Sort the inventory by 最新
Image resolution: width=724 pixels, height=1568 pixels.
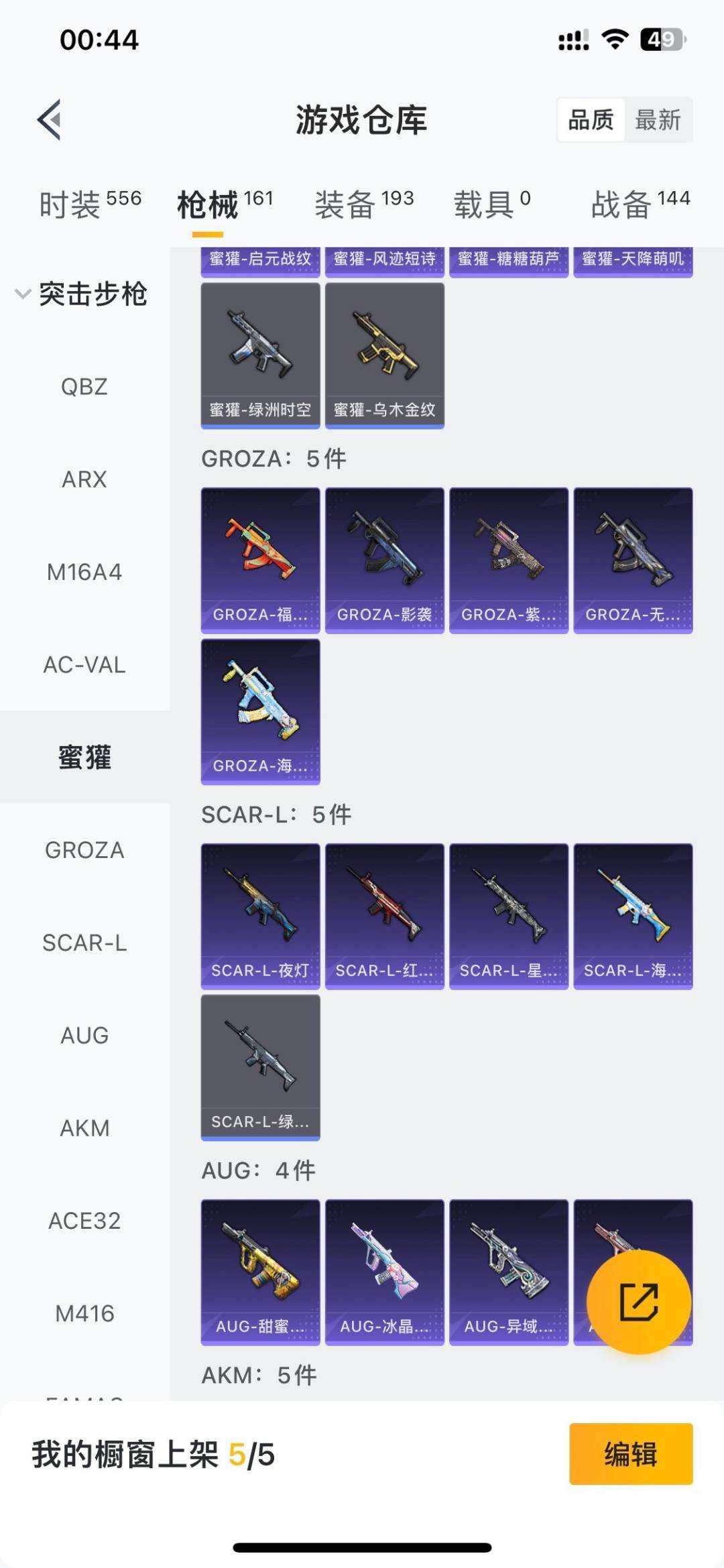coord(657,120)
